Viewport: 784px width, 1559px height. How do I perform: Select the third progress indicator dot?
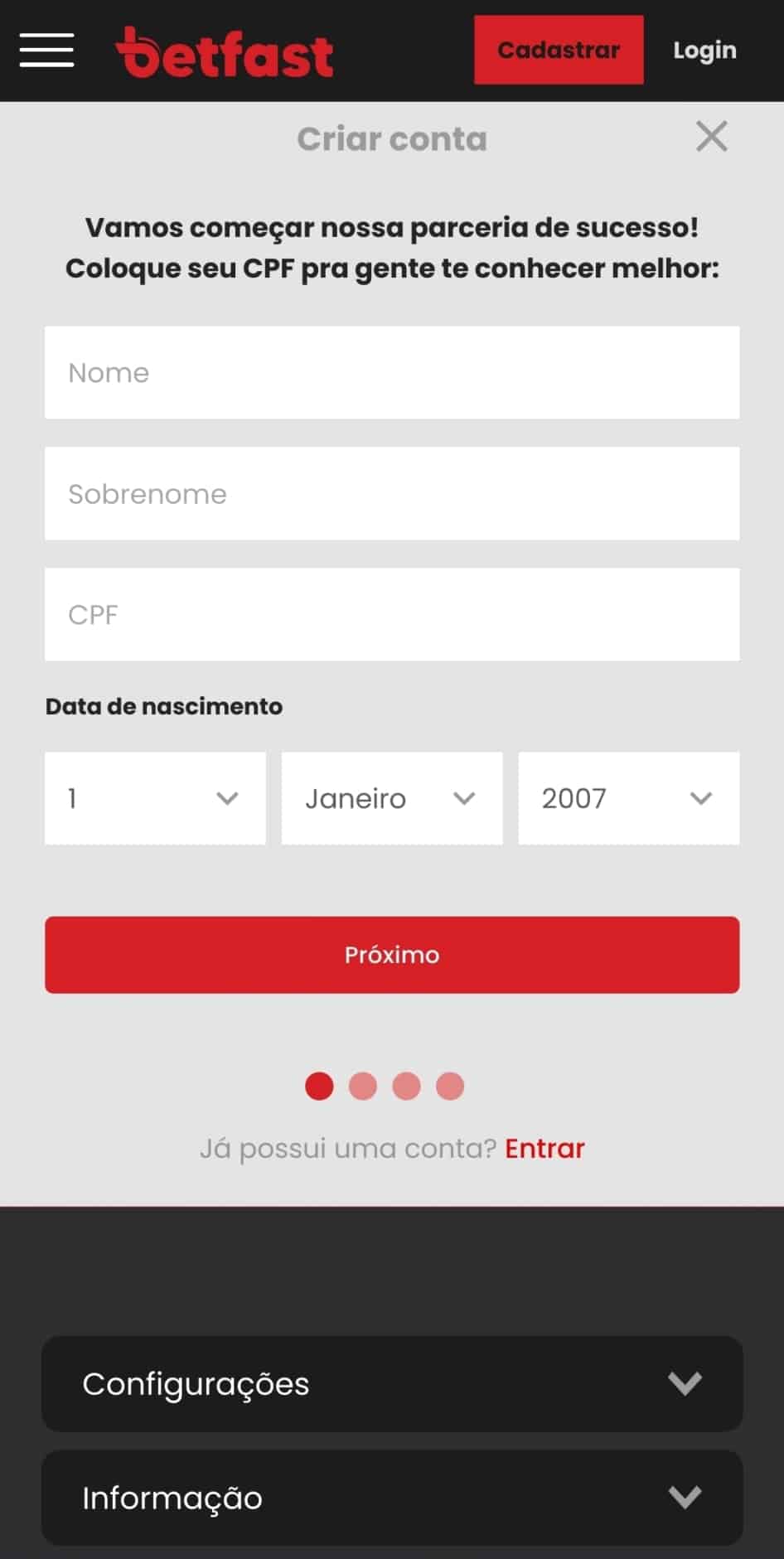(406, 1085)
